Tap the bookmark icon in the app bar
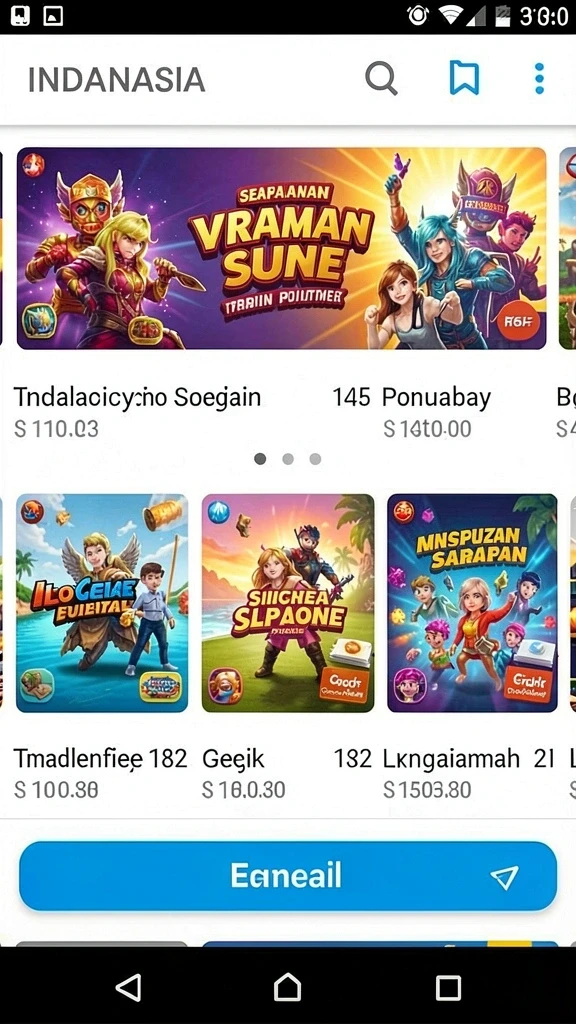The height and width of the screenshot is (1024, 576). (464, 78)
